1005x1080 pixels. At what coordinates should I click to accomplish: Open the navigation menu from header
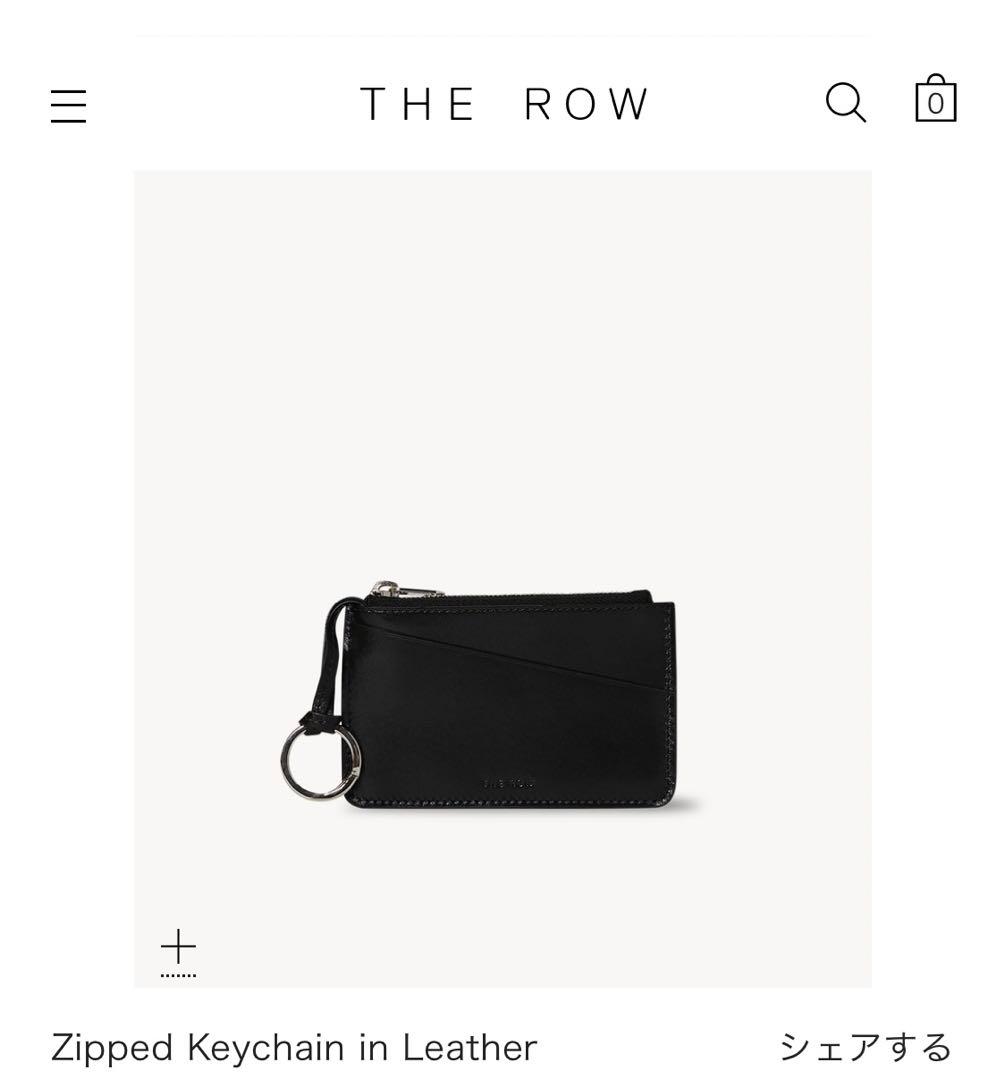(70, 104)
